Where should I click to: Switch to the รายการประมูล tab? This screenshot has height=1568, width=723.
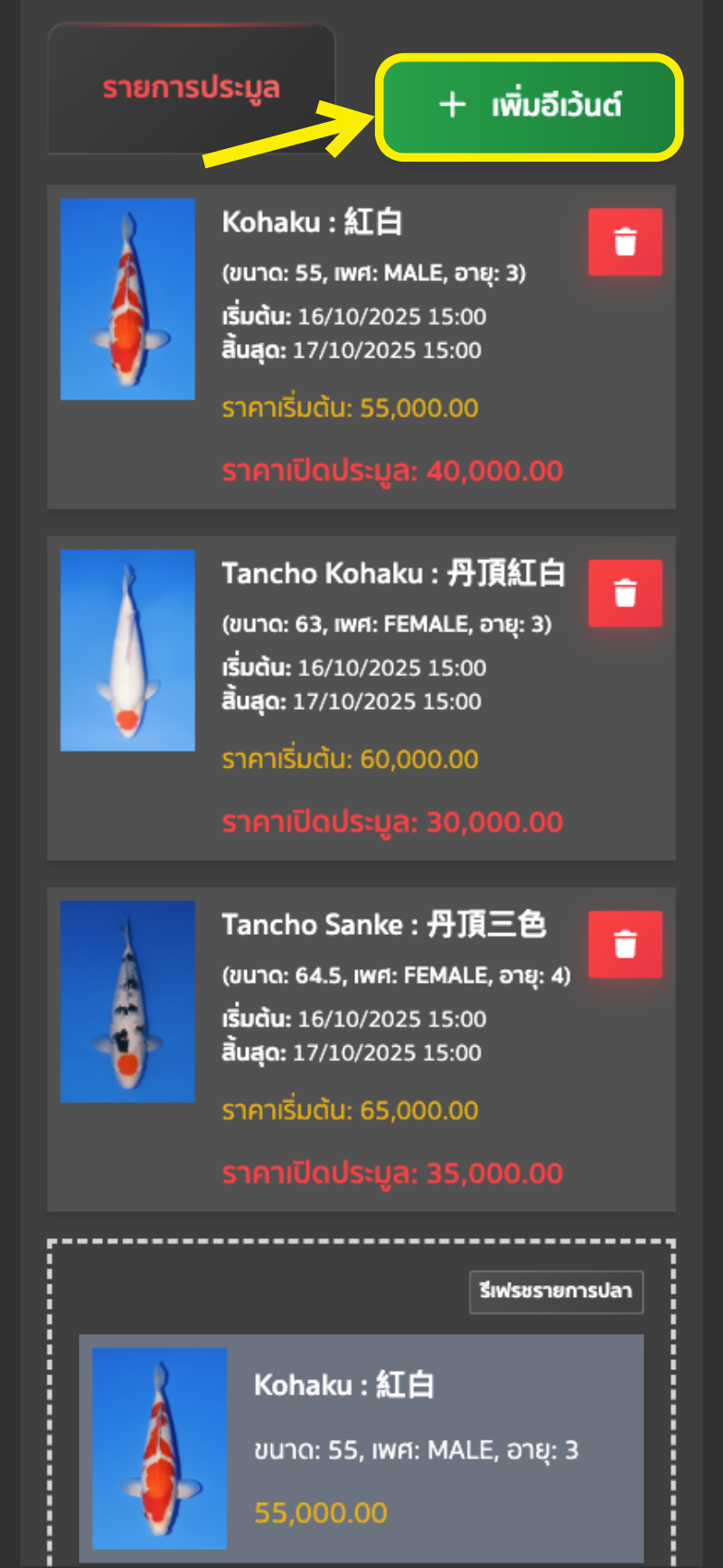pos(191,89)
